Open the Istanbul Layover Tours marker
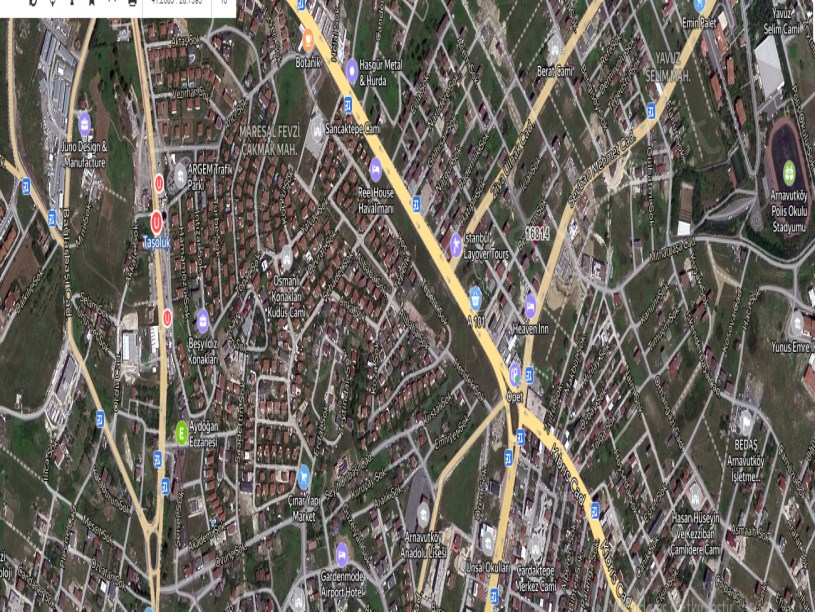The image size is (815, 612). pos(456,241)
